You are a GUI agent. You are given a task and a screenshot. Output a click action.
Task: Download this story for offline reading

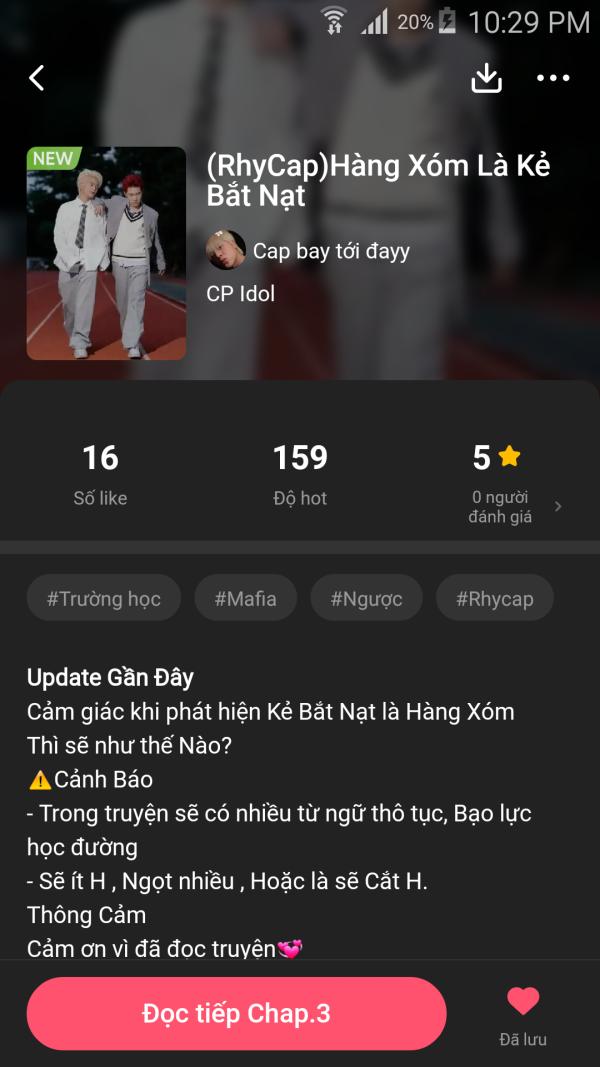pos(486,78)
